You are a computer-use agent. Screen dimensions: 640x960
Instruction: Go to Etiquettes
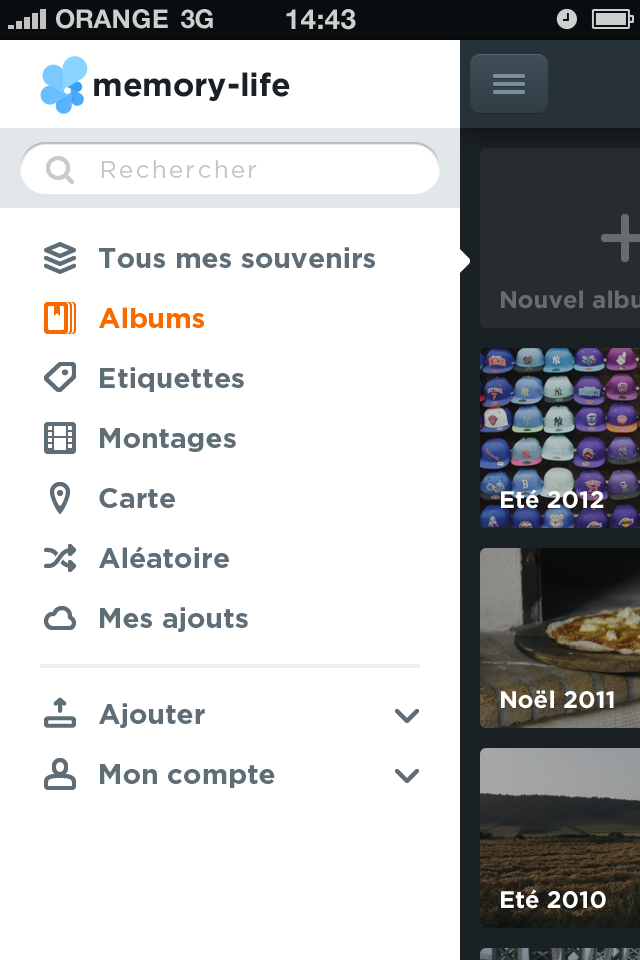171,379
